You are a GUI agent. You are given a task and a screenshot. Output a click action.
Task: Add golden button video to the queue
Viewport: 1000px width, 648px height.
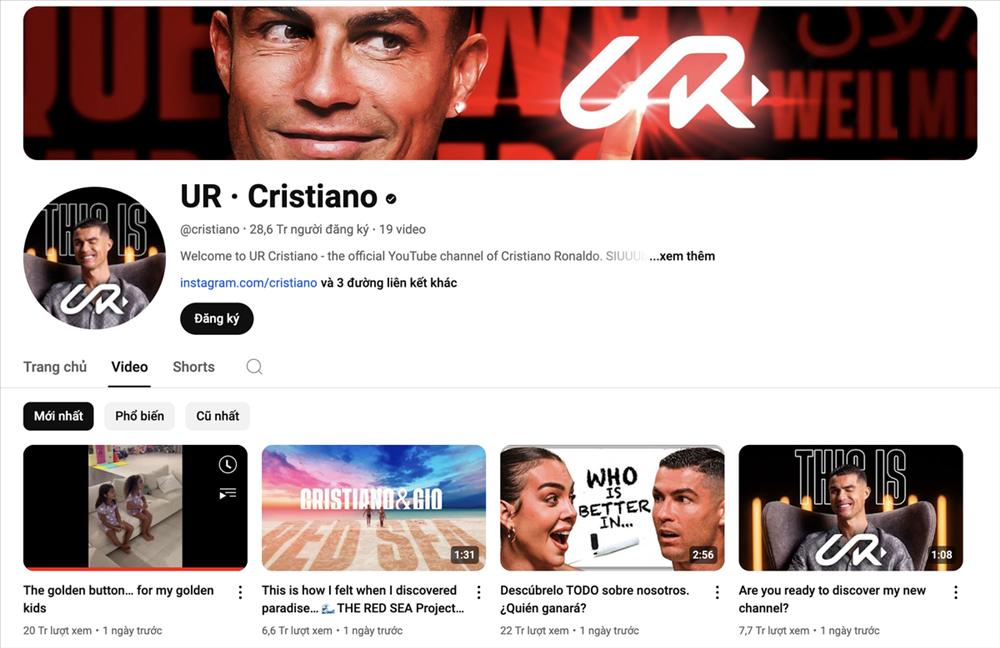(228, 493)
